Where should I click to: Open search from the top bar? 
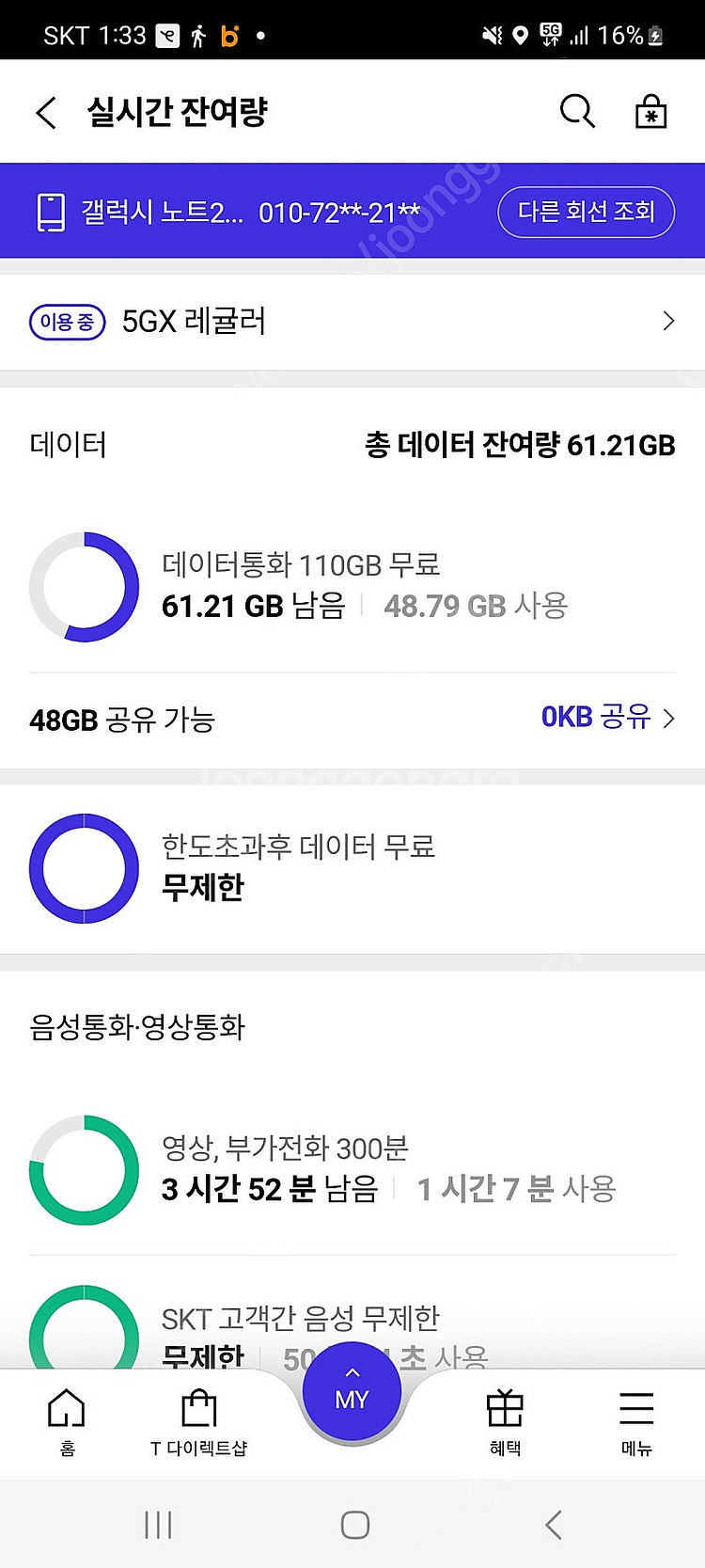click(x=577, y=110)
